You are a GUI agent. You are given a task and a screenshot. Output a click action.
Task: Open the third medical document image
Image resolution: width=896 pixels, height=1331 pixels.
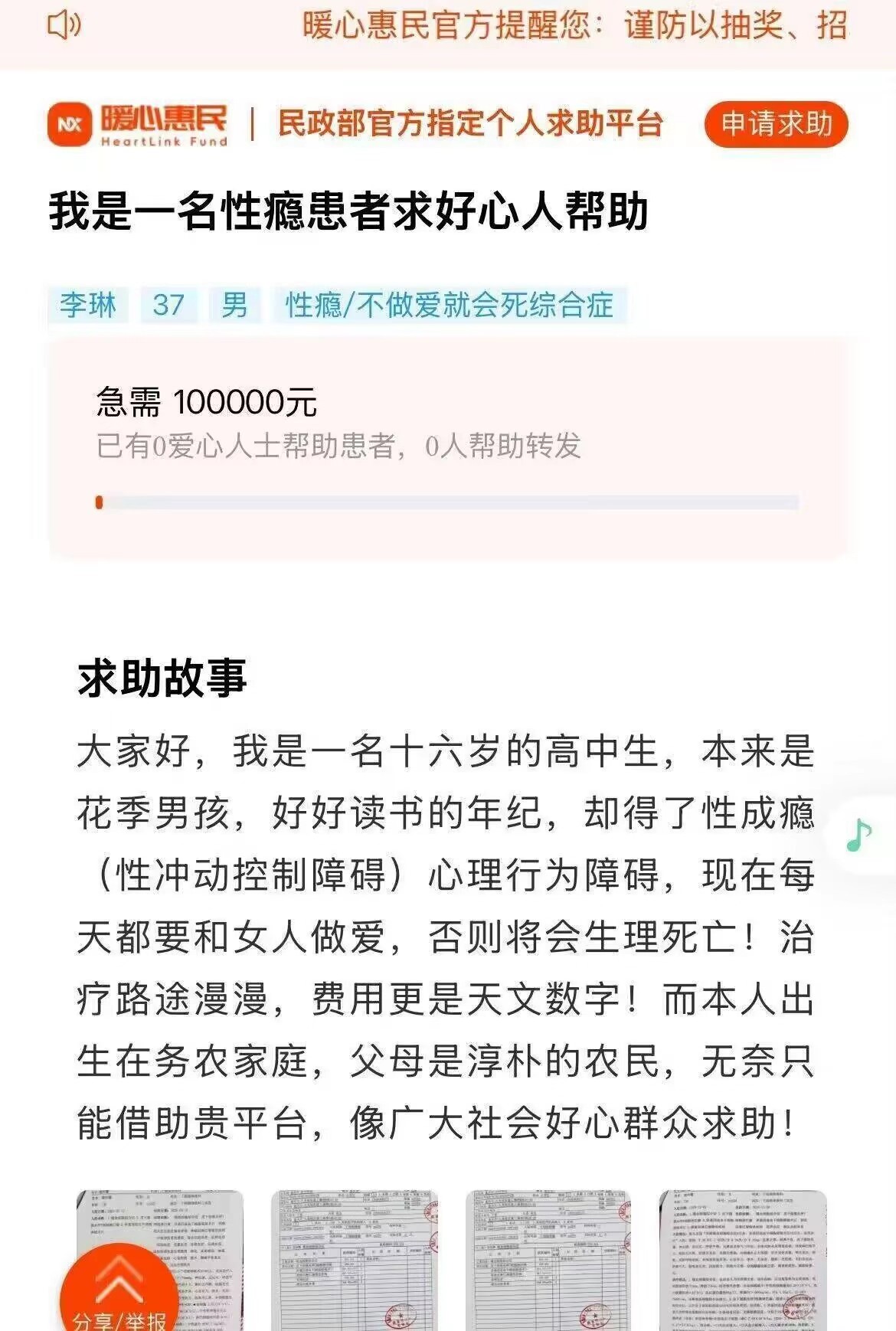(x=548, y=1260)
